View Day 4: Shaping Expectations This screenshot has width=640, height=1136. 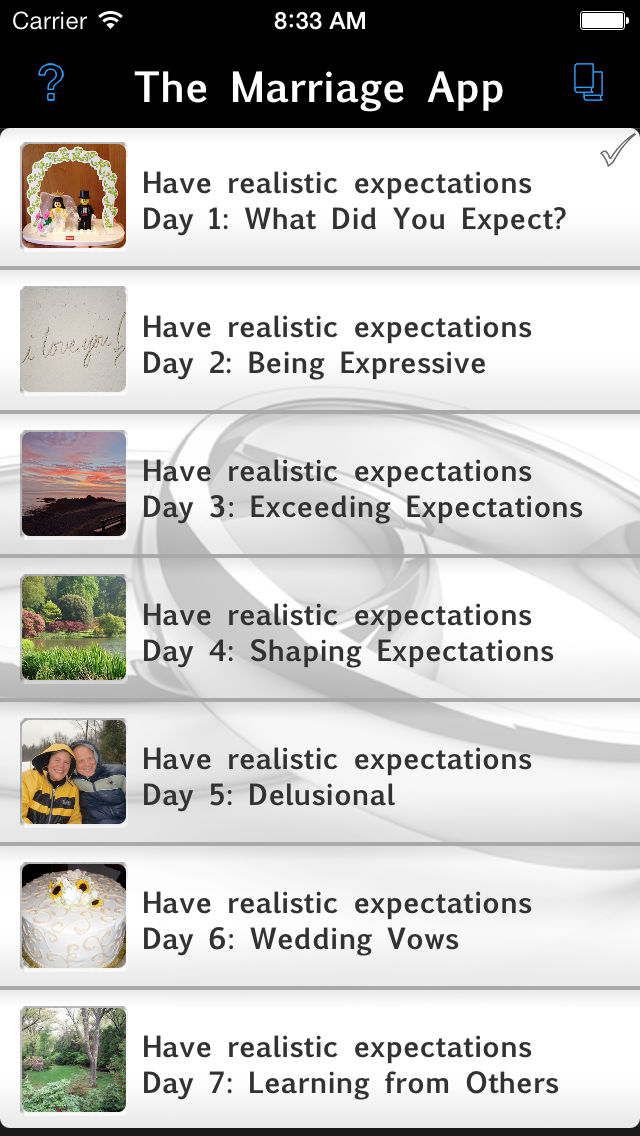(320, 628)
